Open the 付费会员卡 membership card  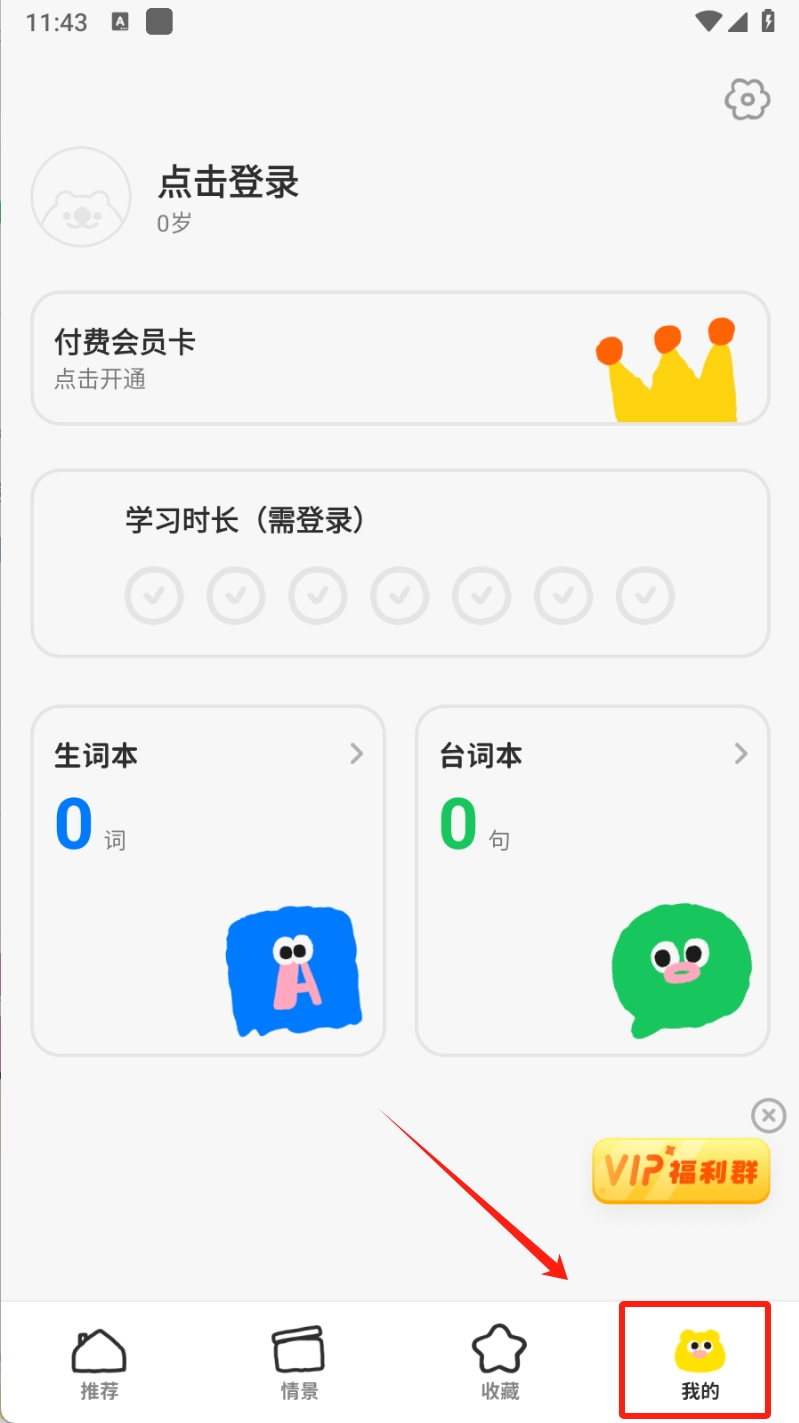click(400, 358)
